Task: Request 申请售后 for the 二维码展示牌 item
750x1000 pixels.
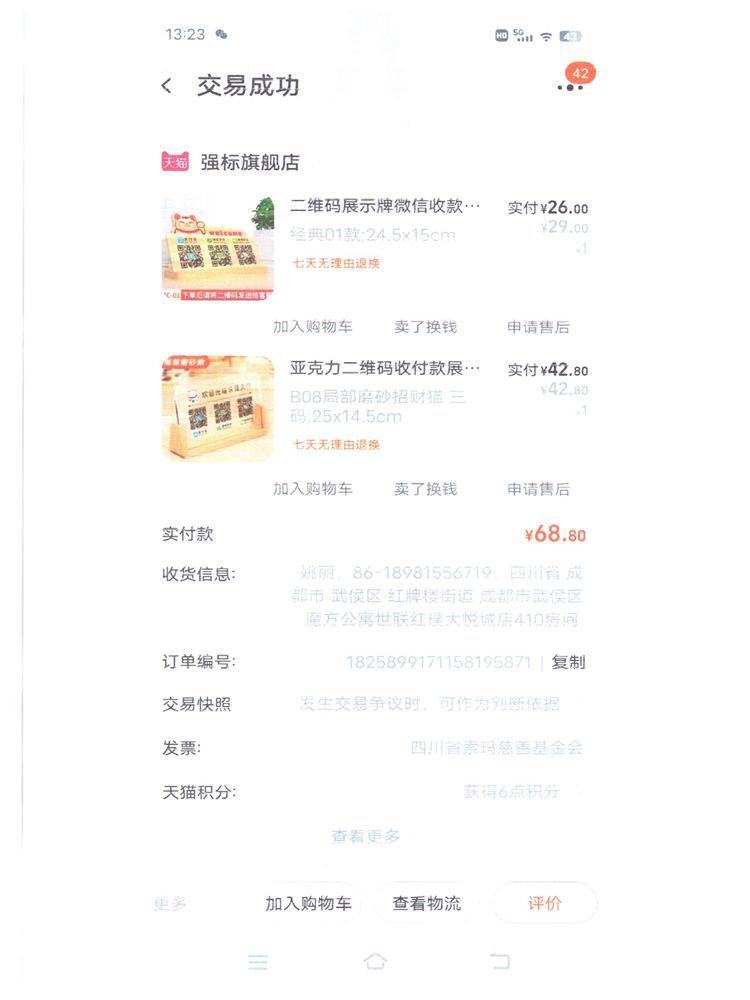Action: [x=538, y=327]
